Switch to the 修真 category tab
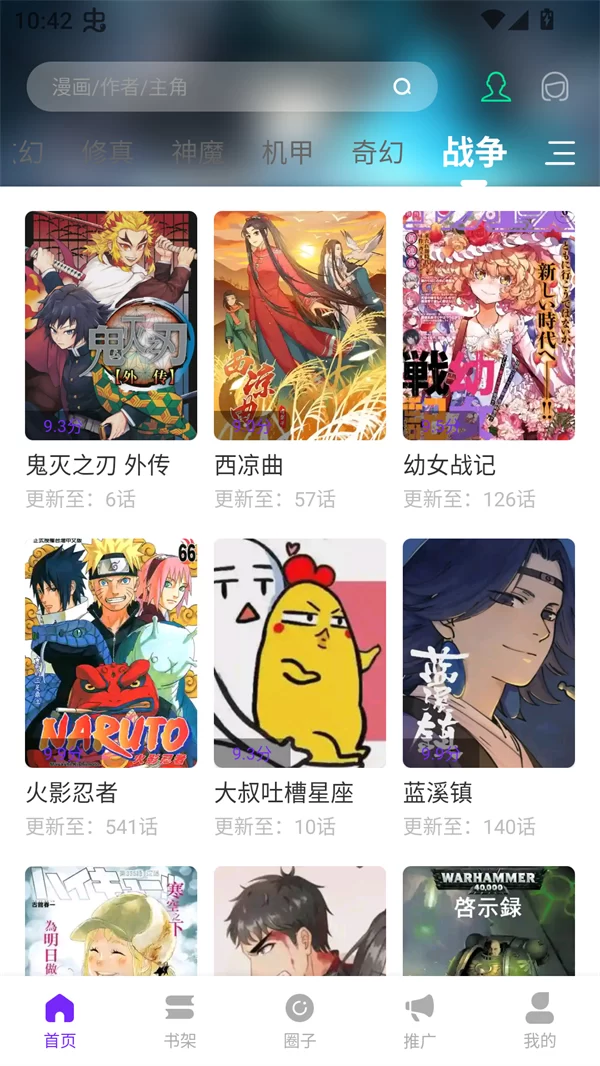Viewport: 600px width, 1066px height. tap(108, 152)
